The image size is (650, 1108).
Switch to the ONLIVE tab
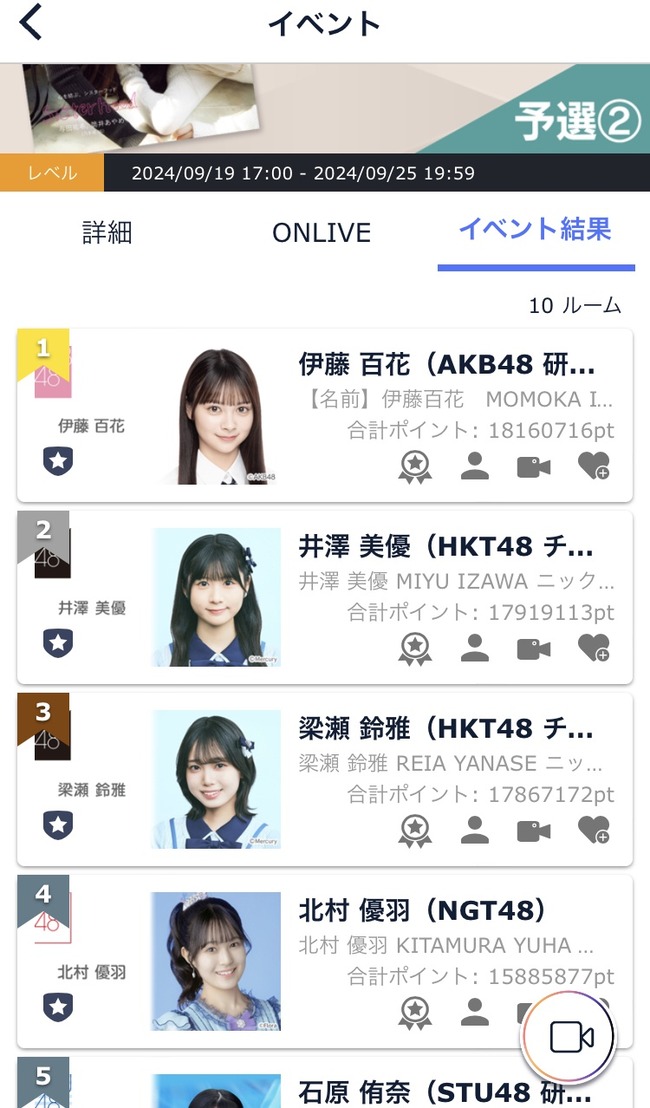tap(321, 233)
